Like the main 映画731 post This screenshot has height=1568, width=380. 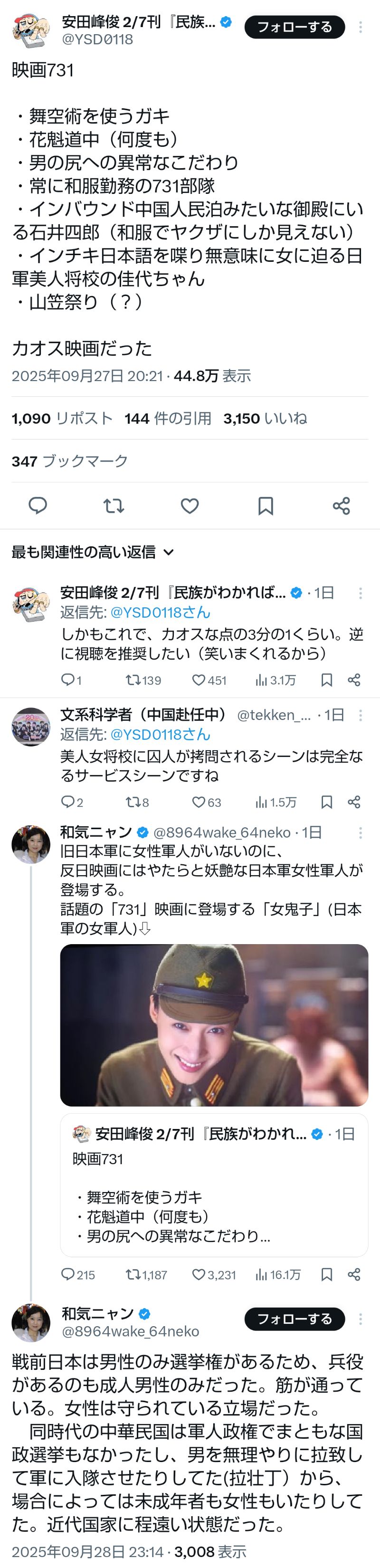click(x=190, y=505)
